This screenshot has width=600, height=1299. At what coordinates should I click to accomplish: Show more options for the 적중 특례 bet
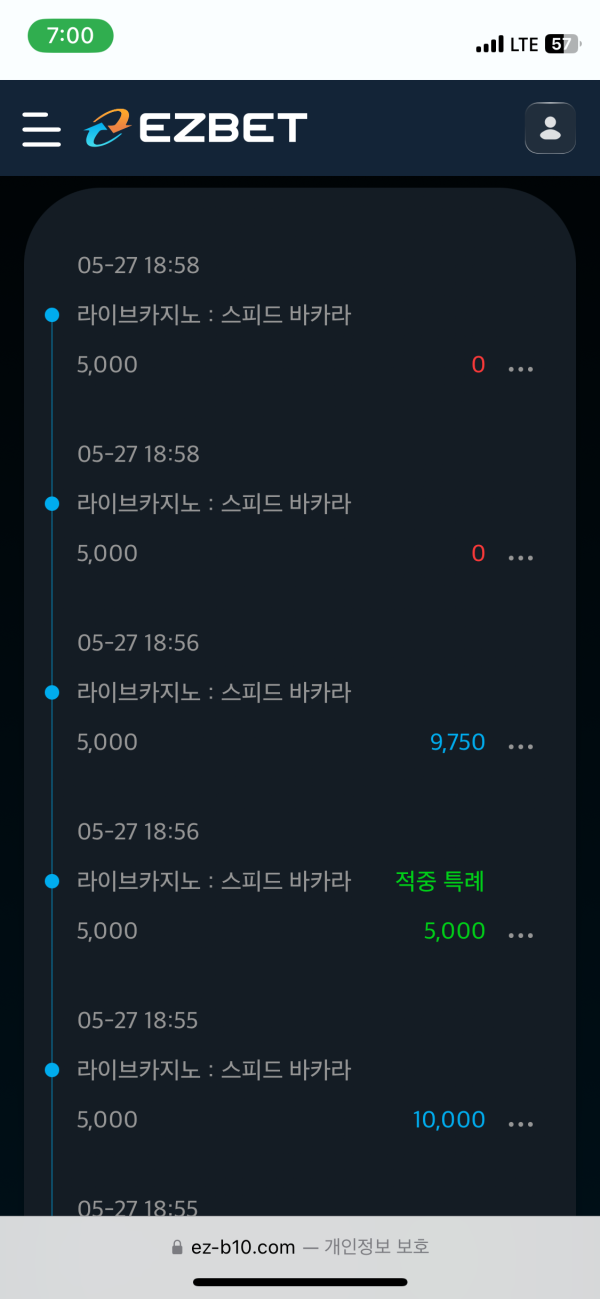521,935
